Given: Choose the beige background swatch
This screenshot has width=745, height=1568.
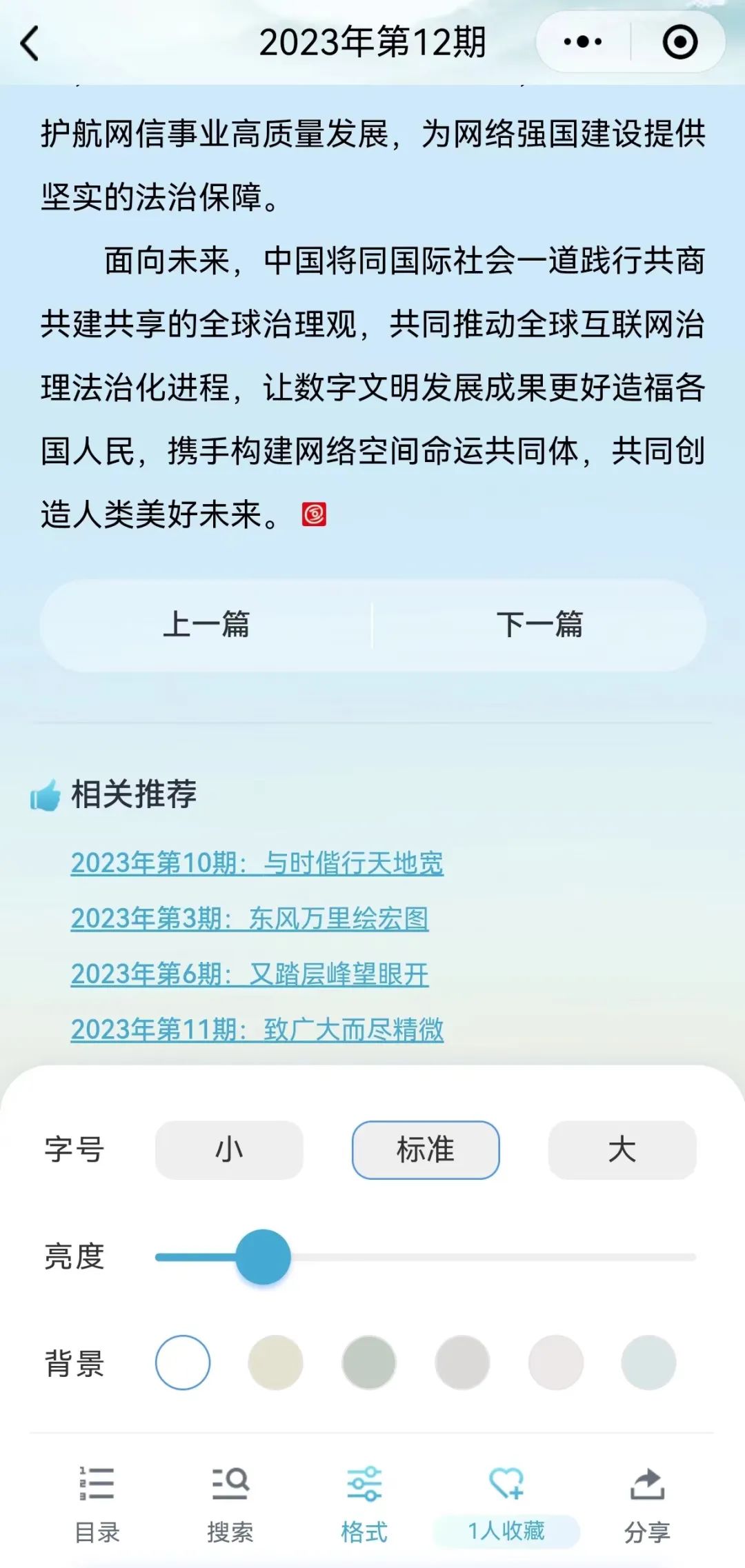Looking at the screenshot, I should 276,1363.
